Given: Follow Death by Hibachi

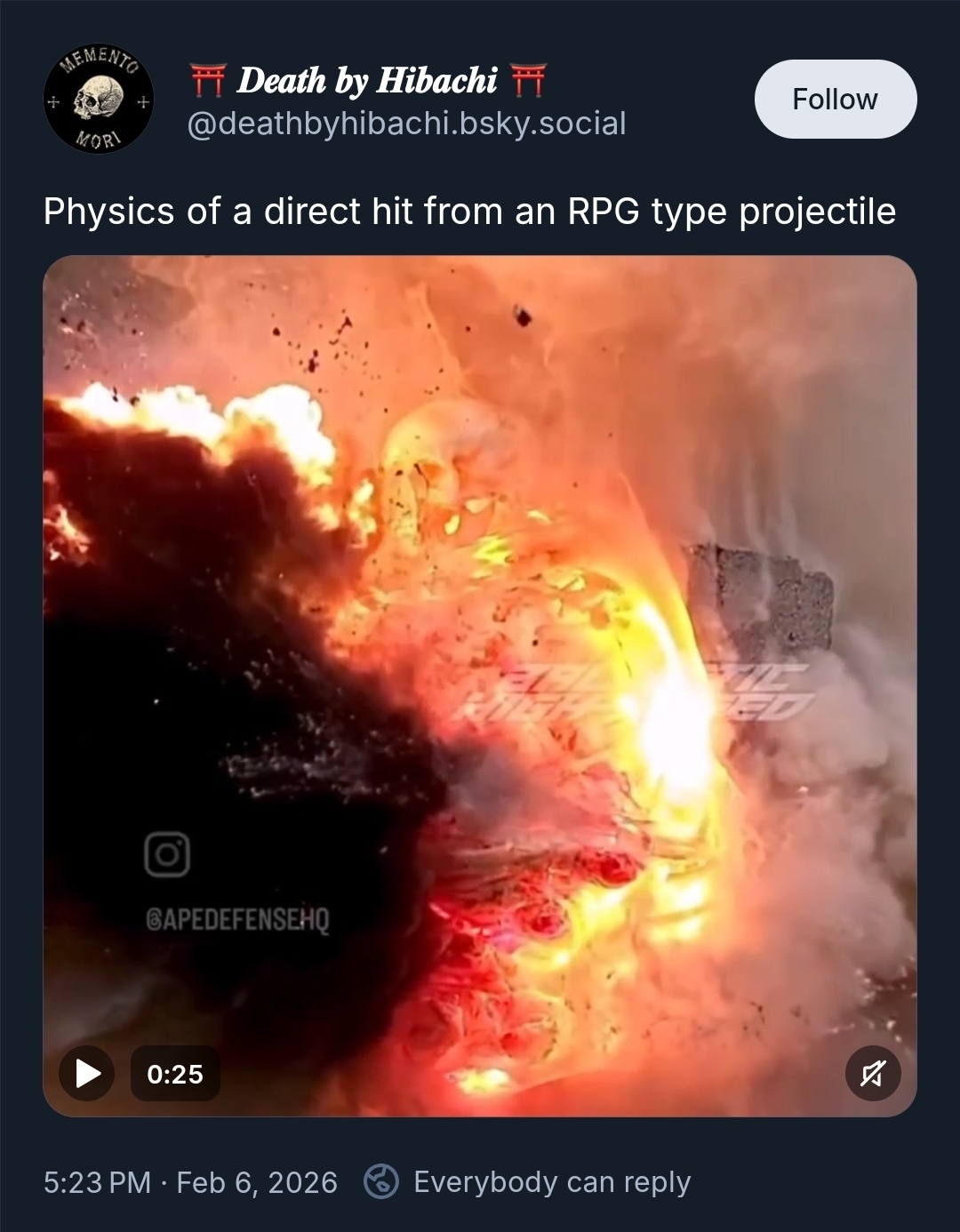Looking at the screenshot, I should click(835, 99).
